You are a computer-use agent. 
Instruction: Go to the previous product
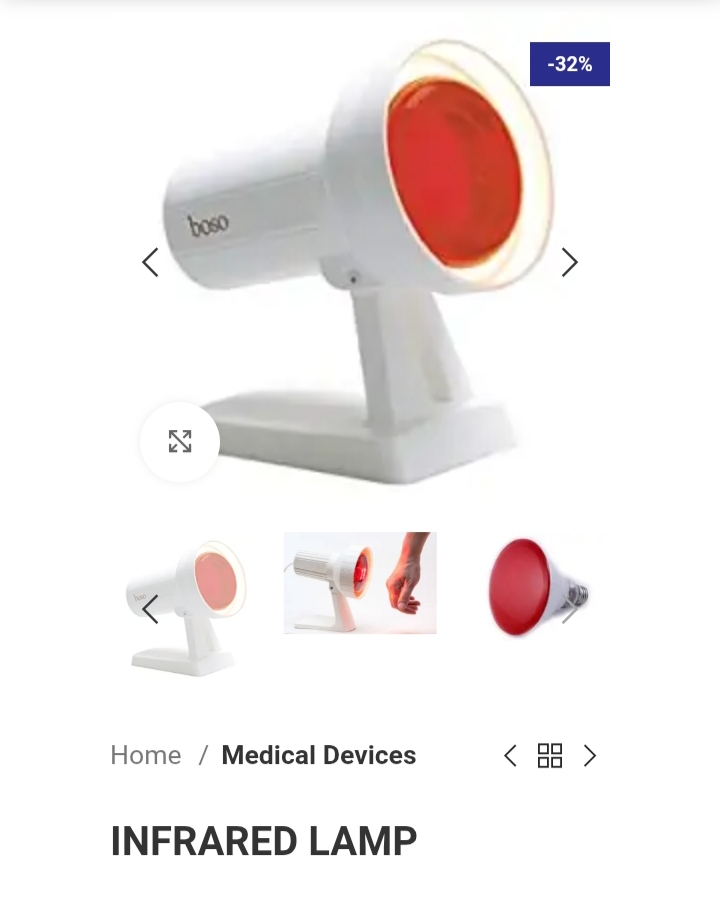510,756
